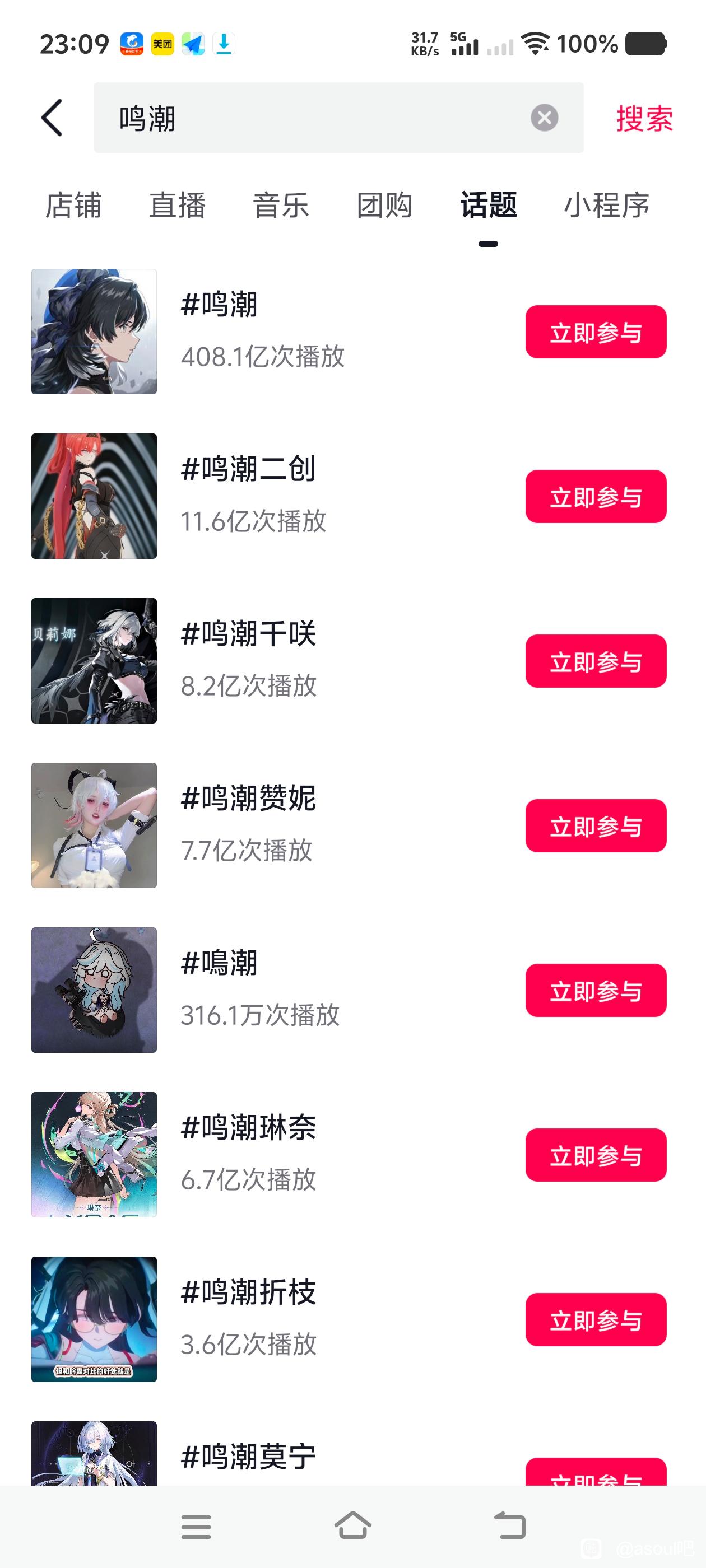Open the #鸣潮折枝 topic thumbnail

[95, 1319]
